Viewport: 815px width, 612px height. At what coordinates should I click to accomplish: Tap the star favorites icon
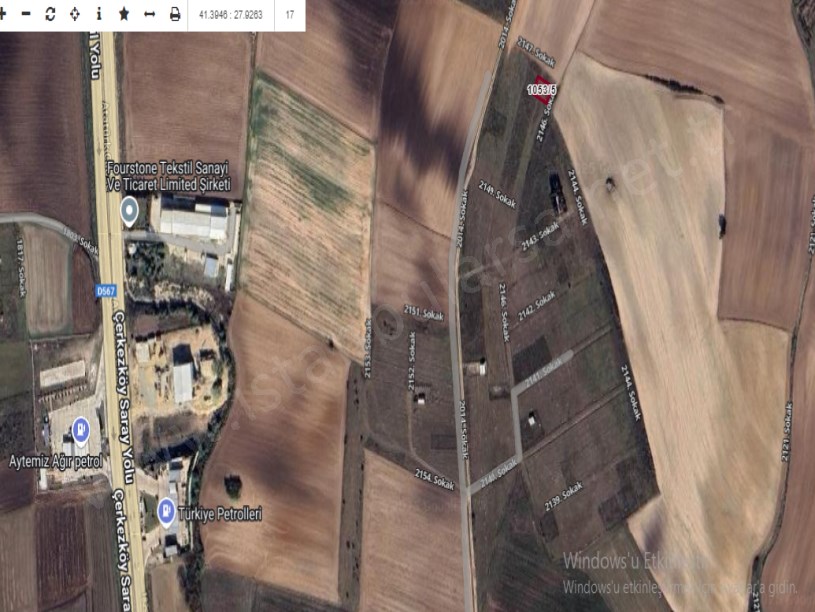click(124, 15)
